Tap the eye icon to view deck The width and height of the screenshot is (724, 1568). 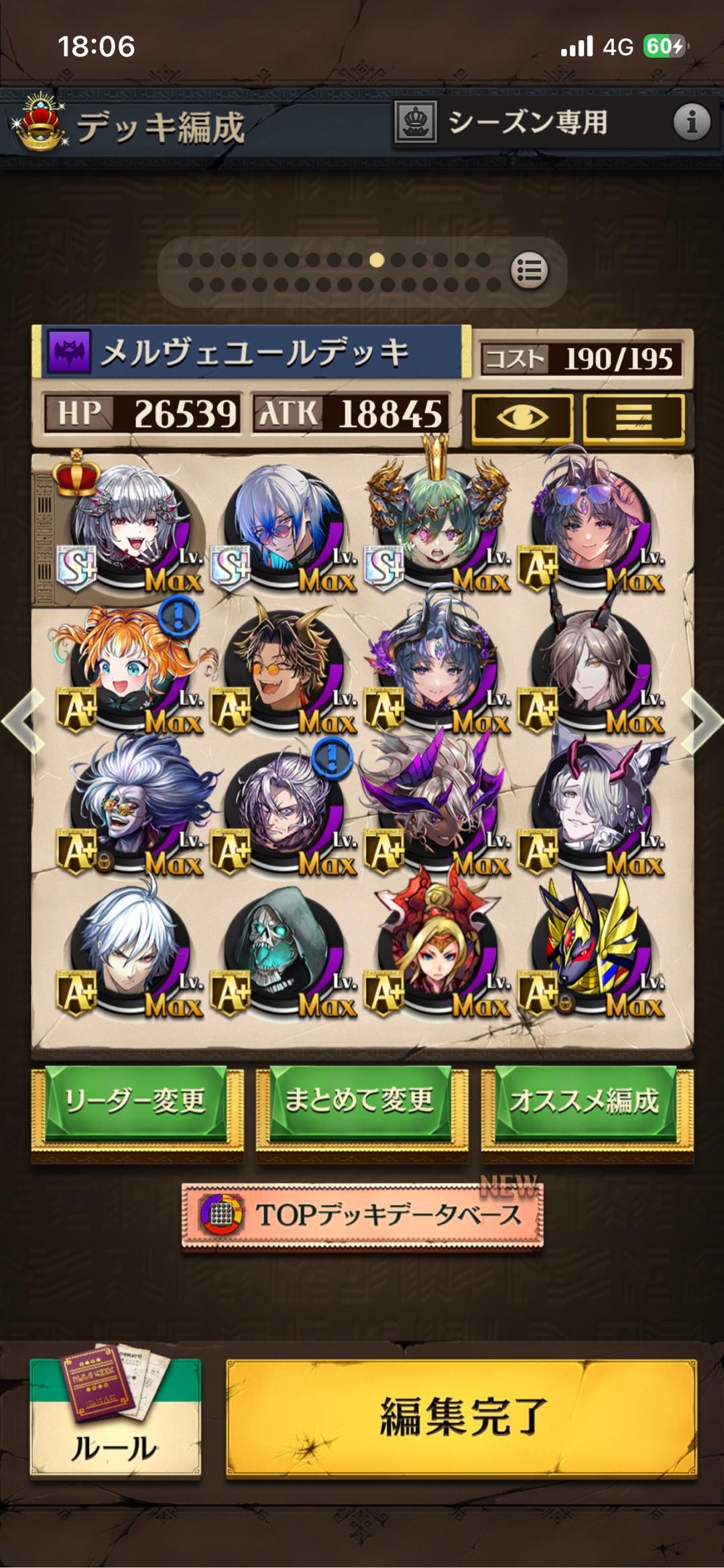[522, 418]
